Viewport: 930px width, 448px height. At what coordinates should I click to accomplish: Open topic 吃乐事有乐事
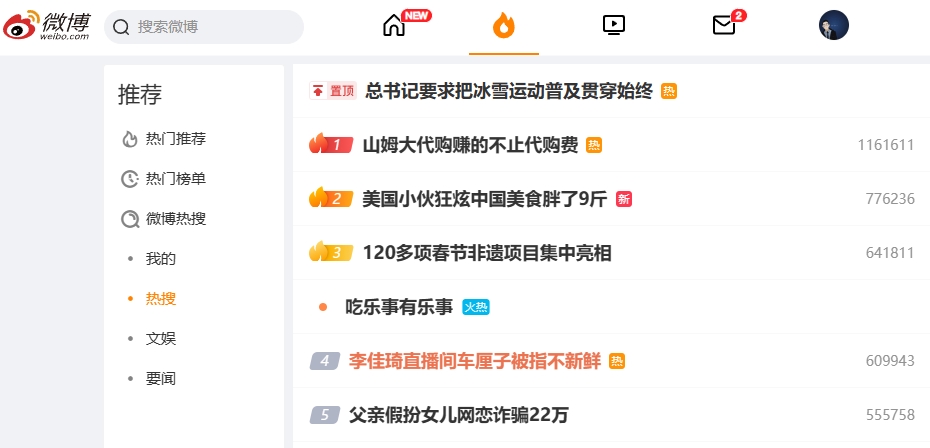click(x=399, y=307)
